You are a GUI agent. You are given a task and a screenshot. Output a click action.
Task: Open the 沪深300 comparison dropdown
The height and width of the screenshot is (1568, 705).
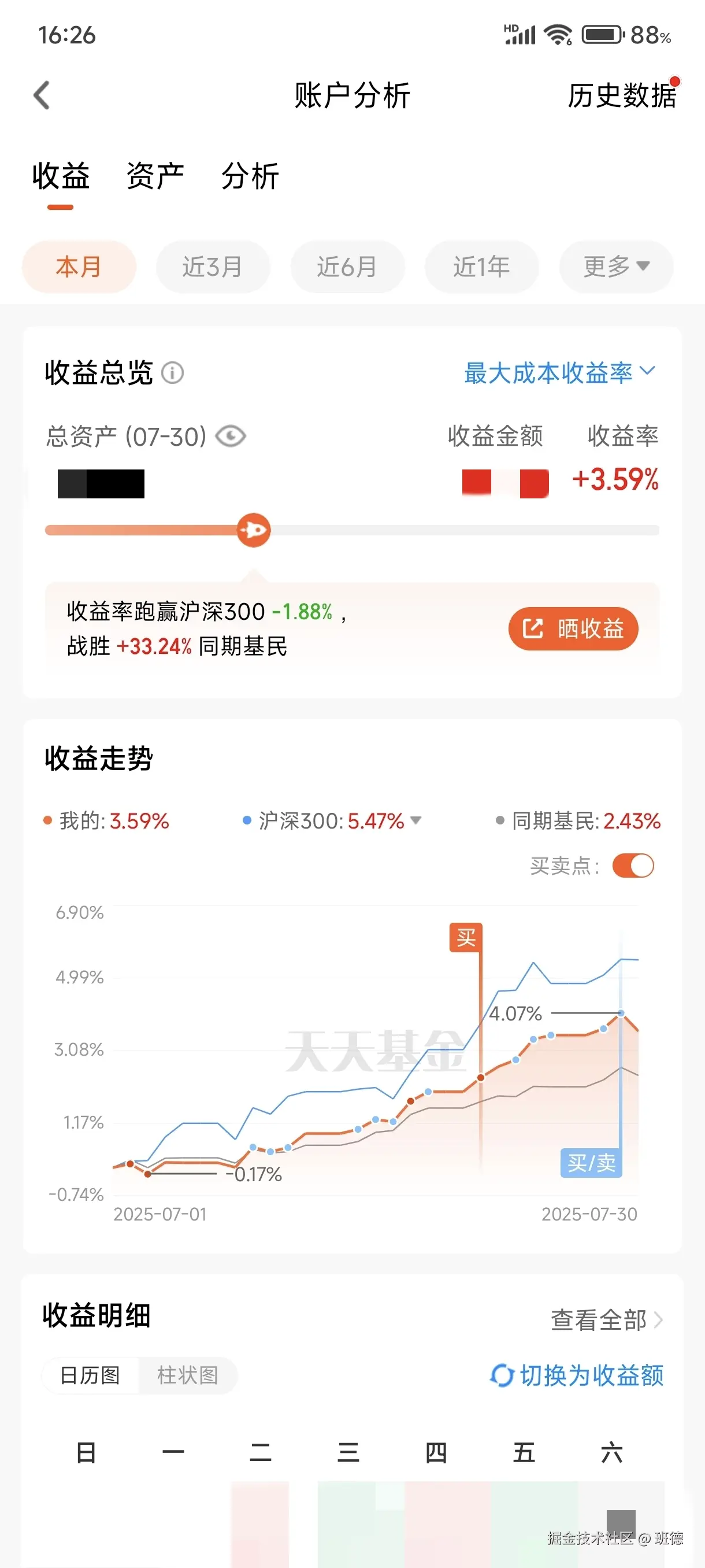pos(416,820)
